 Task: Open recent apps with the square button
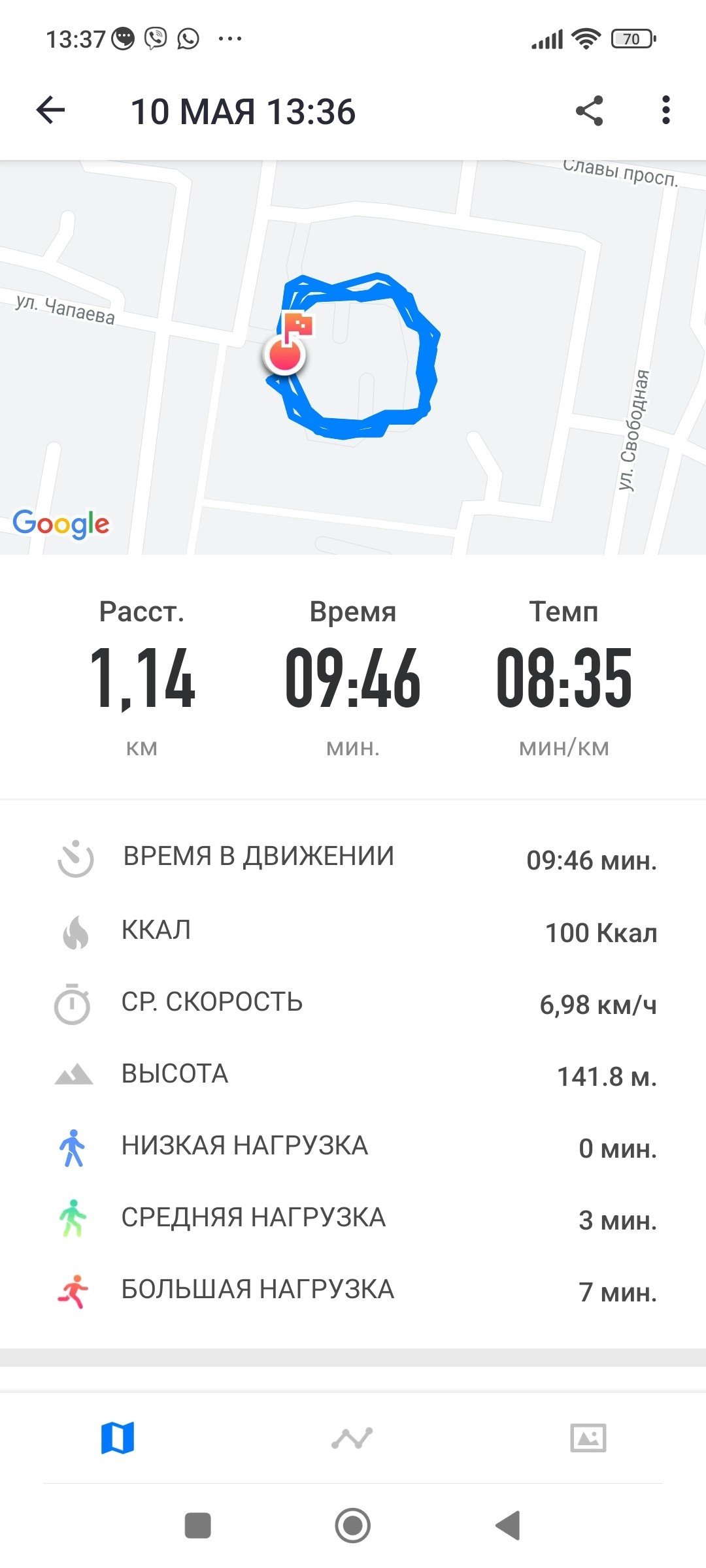pyautogui.click(x=198, y=1526)
